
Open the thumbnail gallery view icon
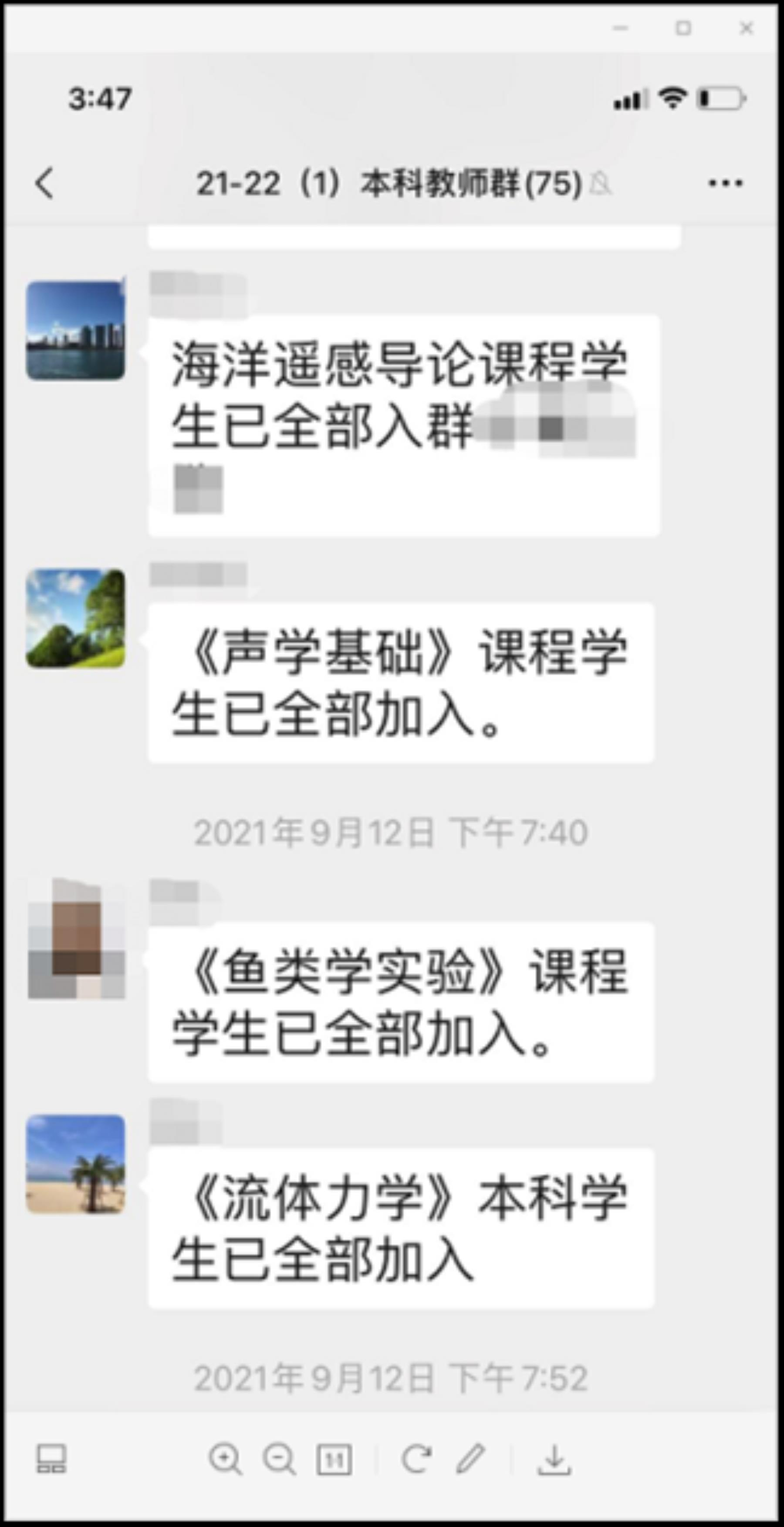pyautogui.click(x=51, y=1459)
